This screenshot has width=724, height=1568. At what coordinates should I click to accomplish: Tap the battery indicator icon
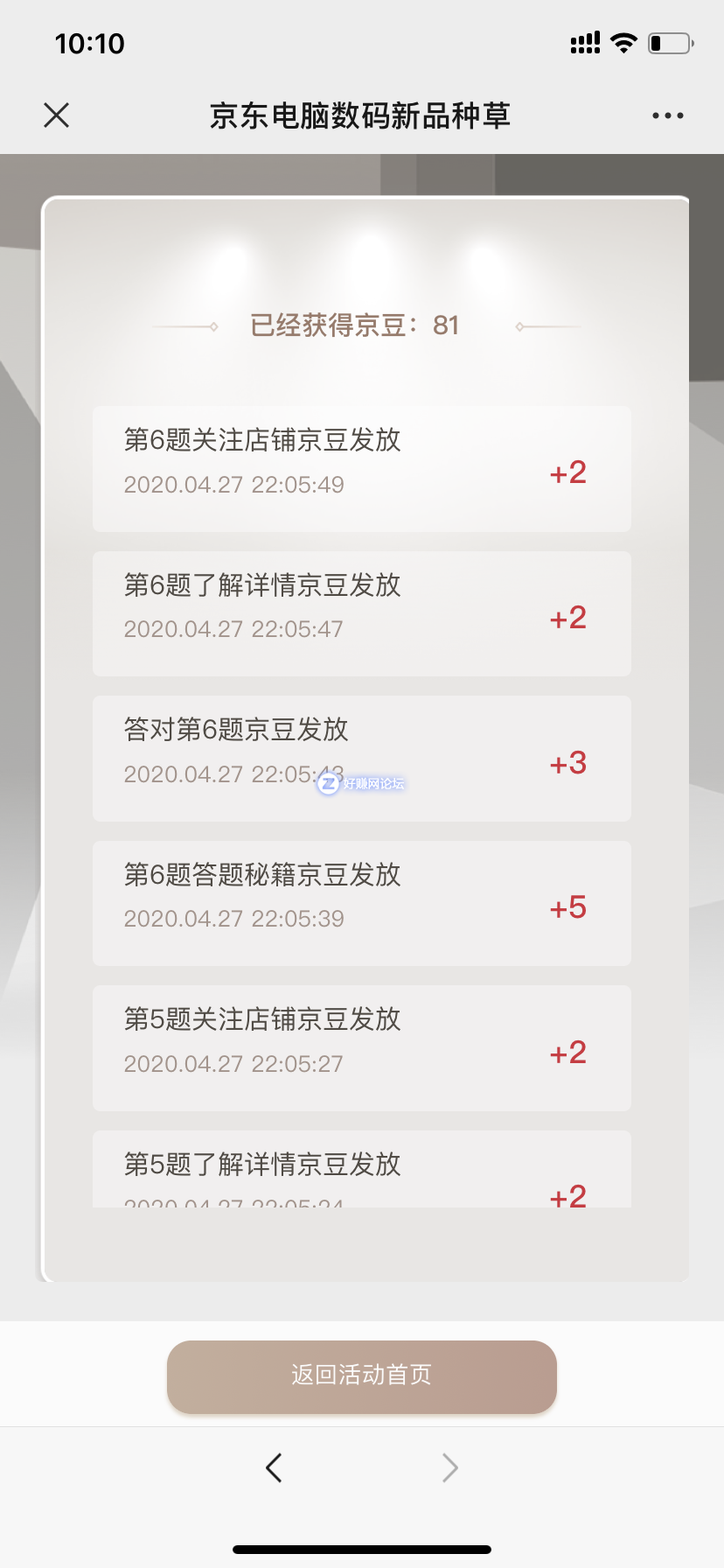pos(666,42)
